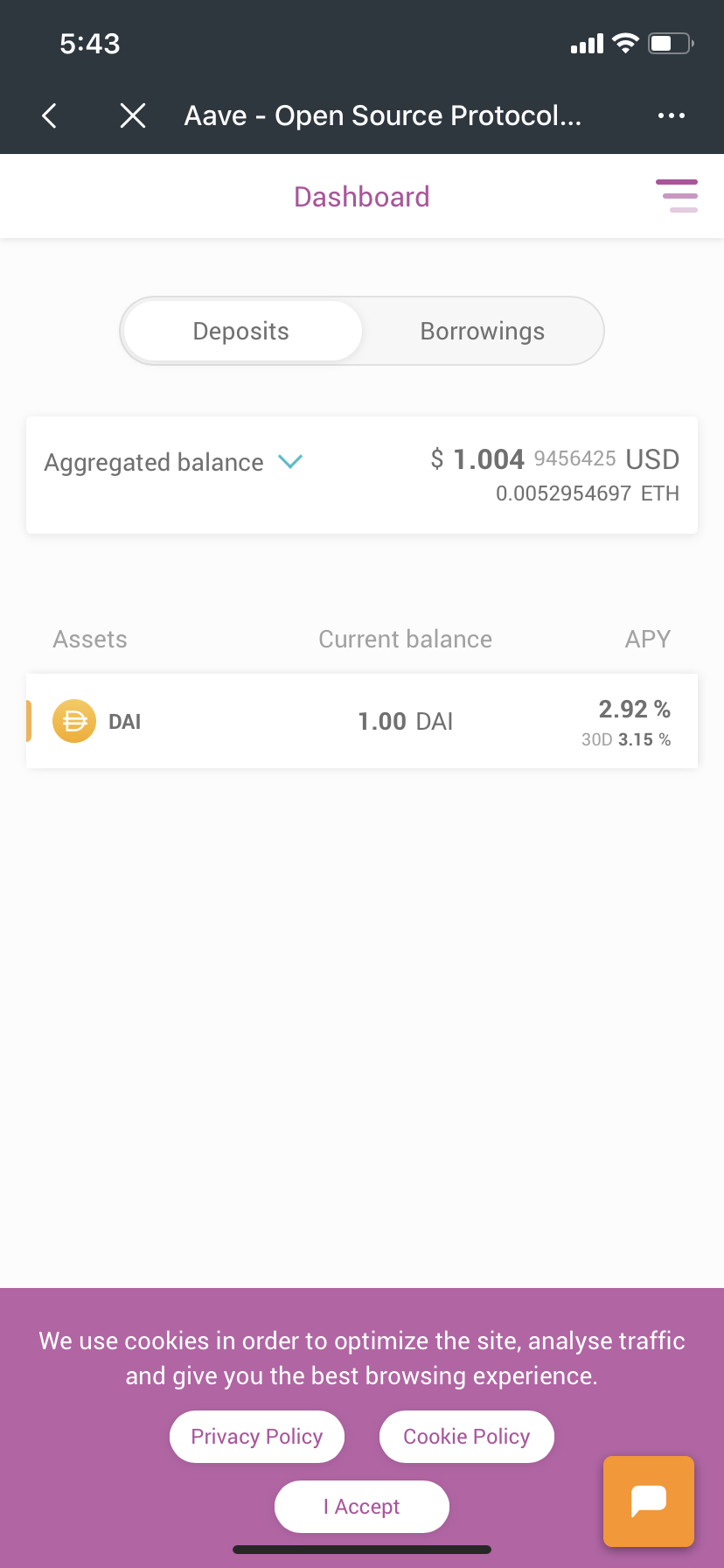The width and height of the screenshot is (724, 1568).
Task: Open the Aave hamburger navigation menu
Action: 677,196
